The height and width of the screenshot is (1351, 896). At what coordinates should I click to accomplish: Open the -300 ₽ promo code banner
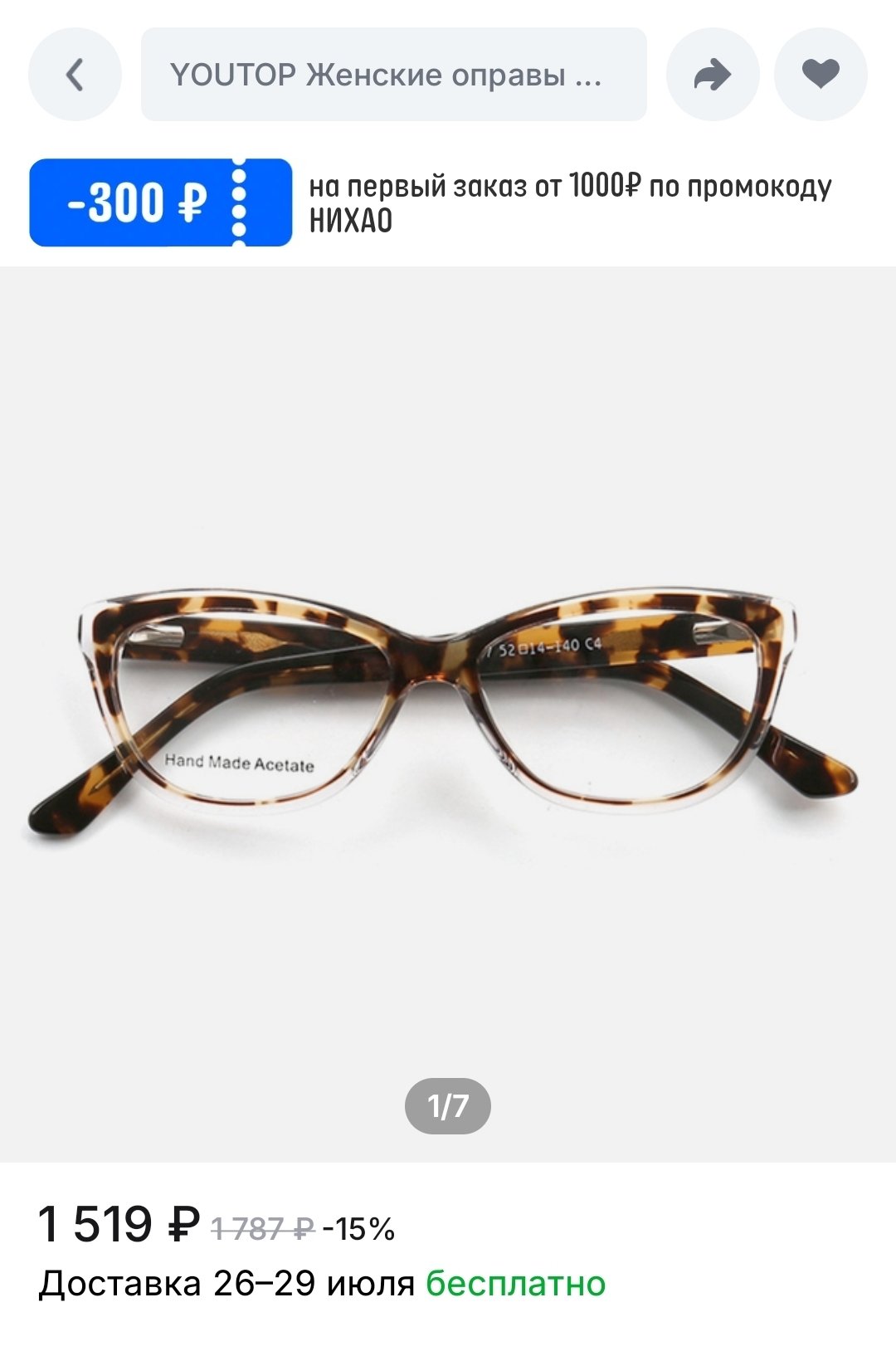(161, 202)
